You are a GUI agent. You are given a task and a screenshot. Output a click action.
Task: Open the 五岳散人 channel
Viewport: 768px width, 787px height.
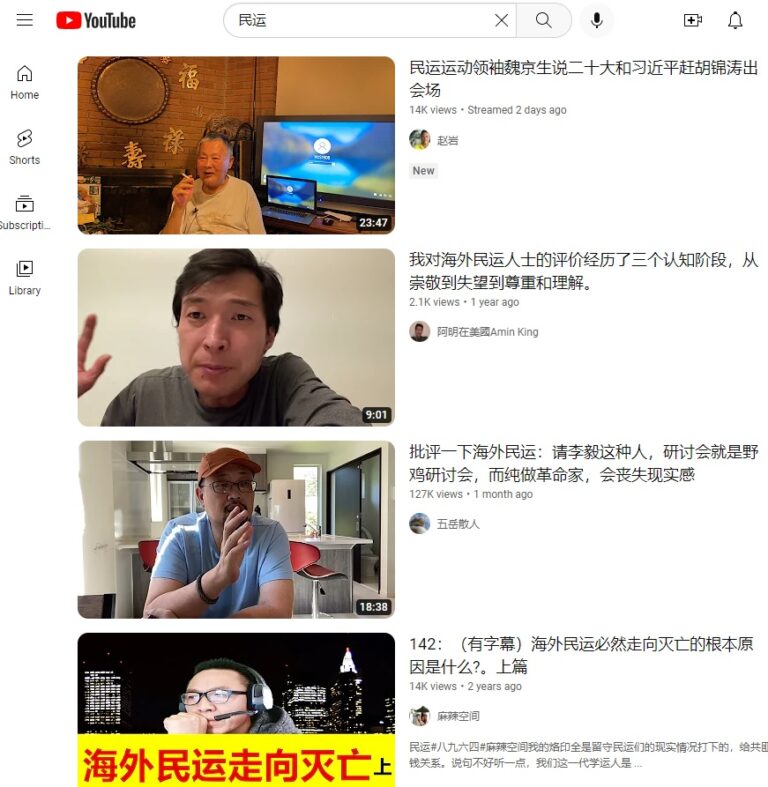[458, 524]
